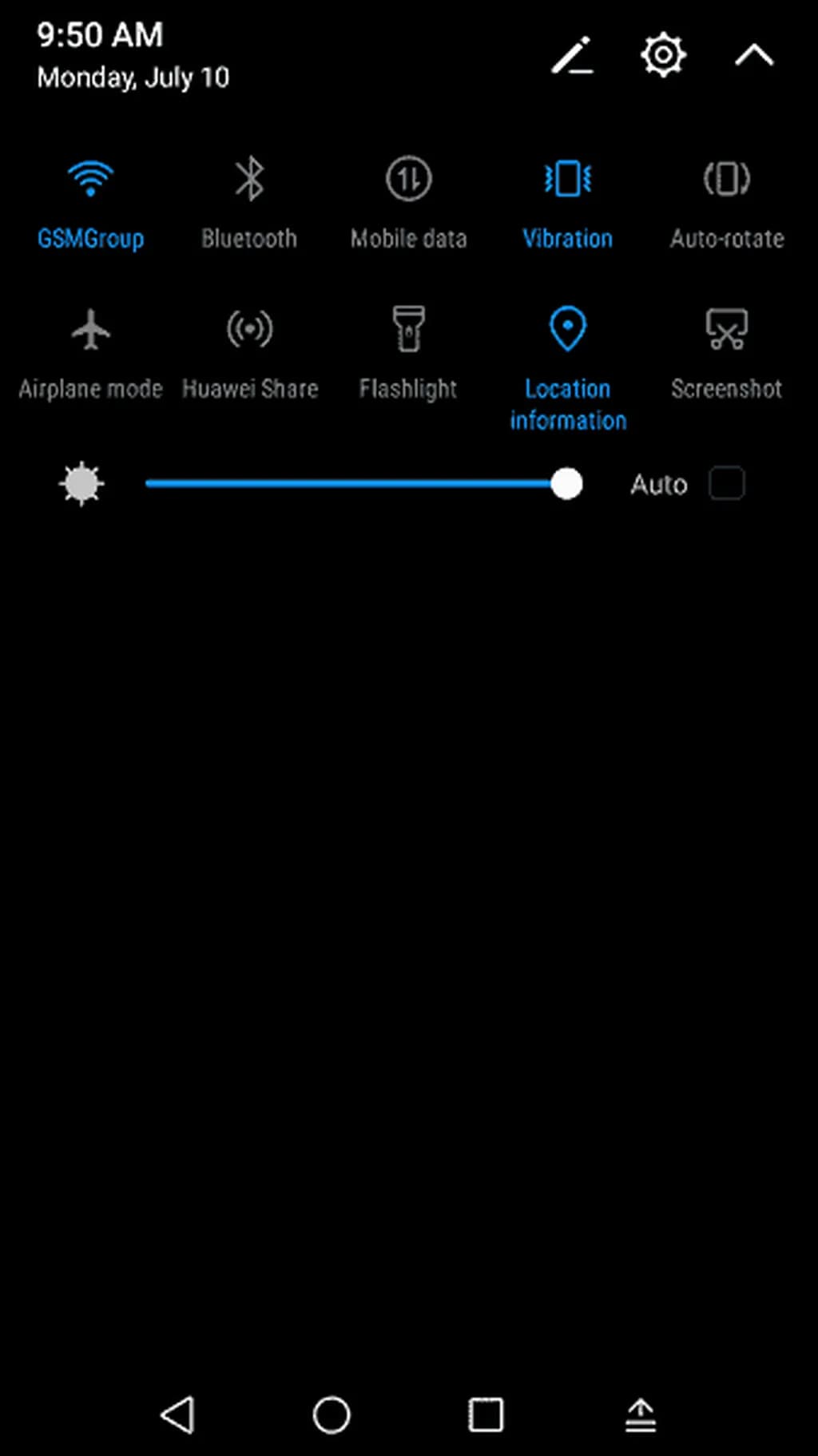The image size is (818, 1456).
Task: Open recent apps from navigation bar
Action: pos(486,1415)
